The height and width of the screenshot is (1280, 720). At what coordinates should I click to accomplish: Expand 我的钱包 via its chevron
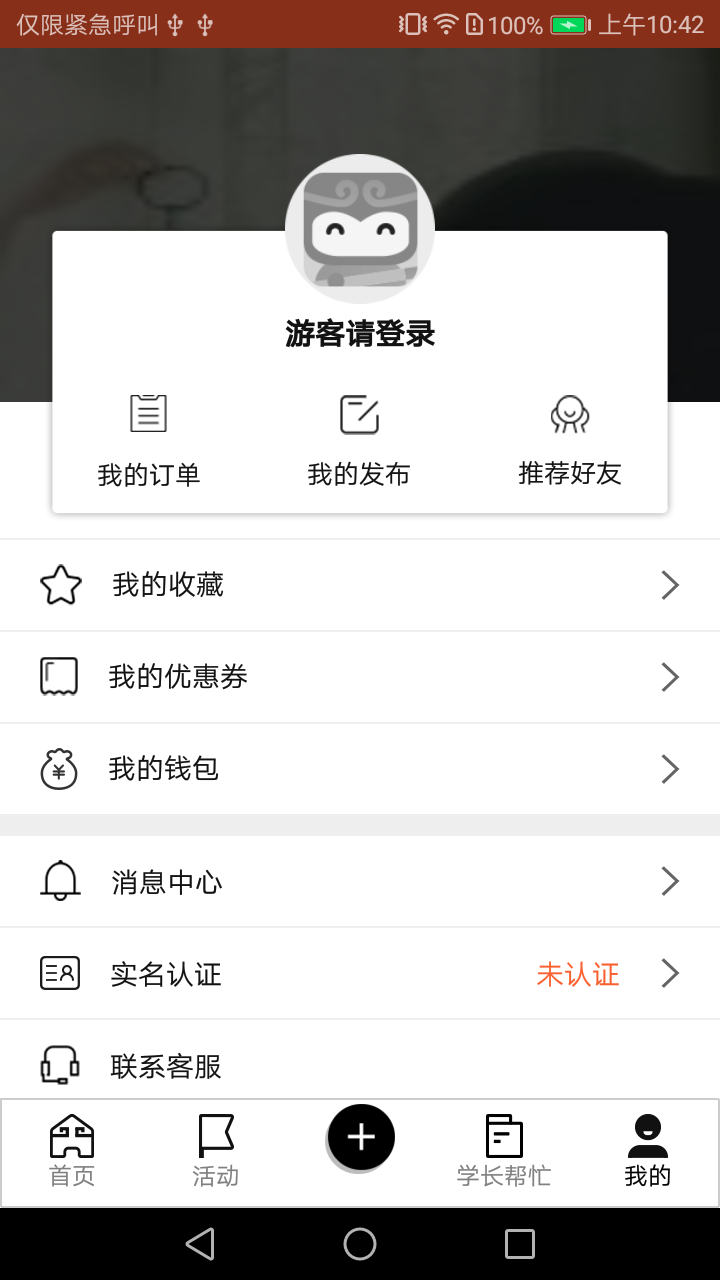670,768
